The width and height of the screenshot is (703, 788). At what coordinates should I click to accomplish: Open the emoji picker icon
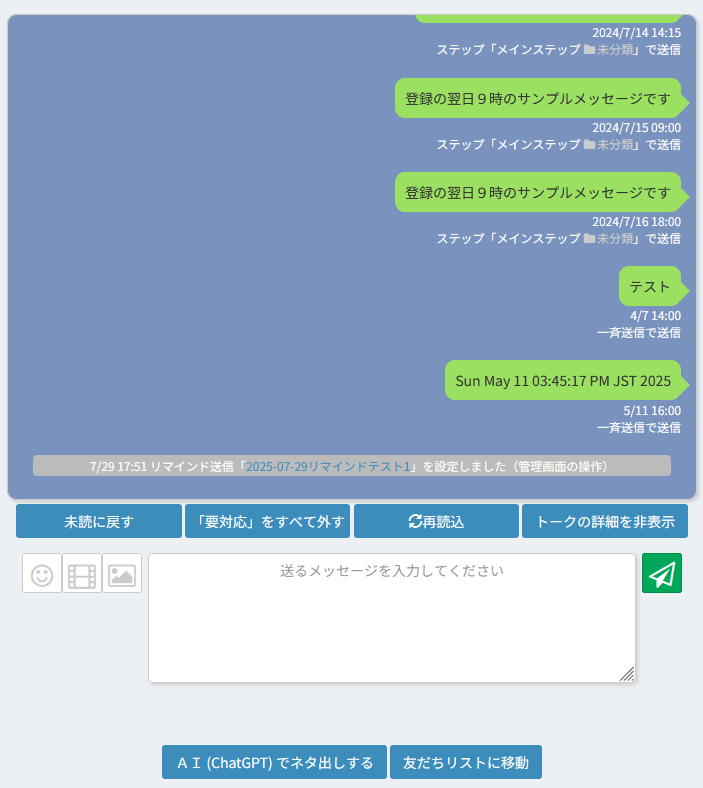click(x=42, y=574)
